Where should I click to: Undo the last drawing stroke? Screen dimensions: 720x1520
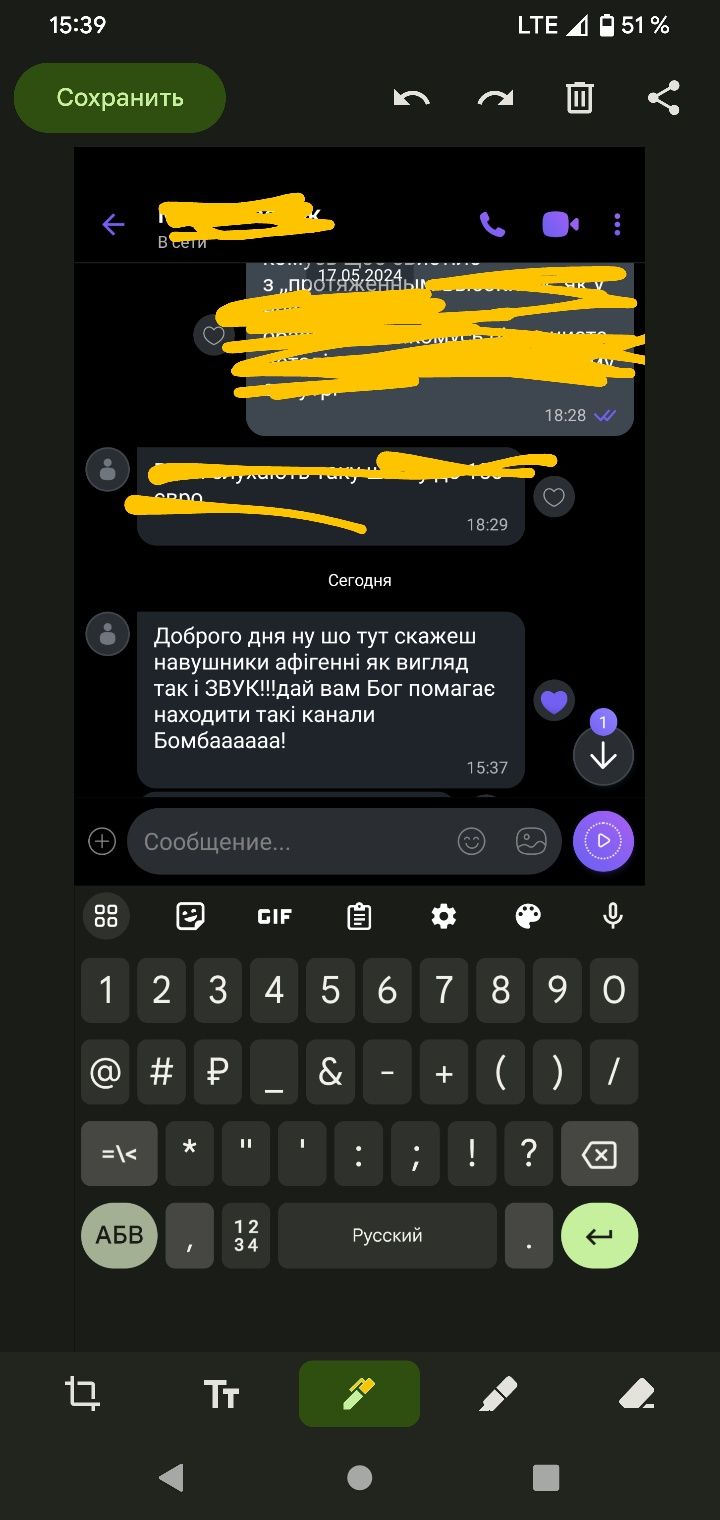point(411,98)
